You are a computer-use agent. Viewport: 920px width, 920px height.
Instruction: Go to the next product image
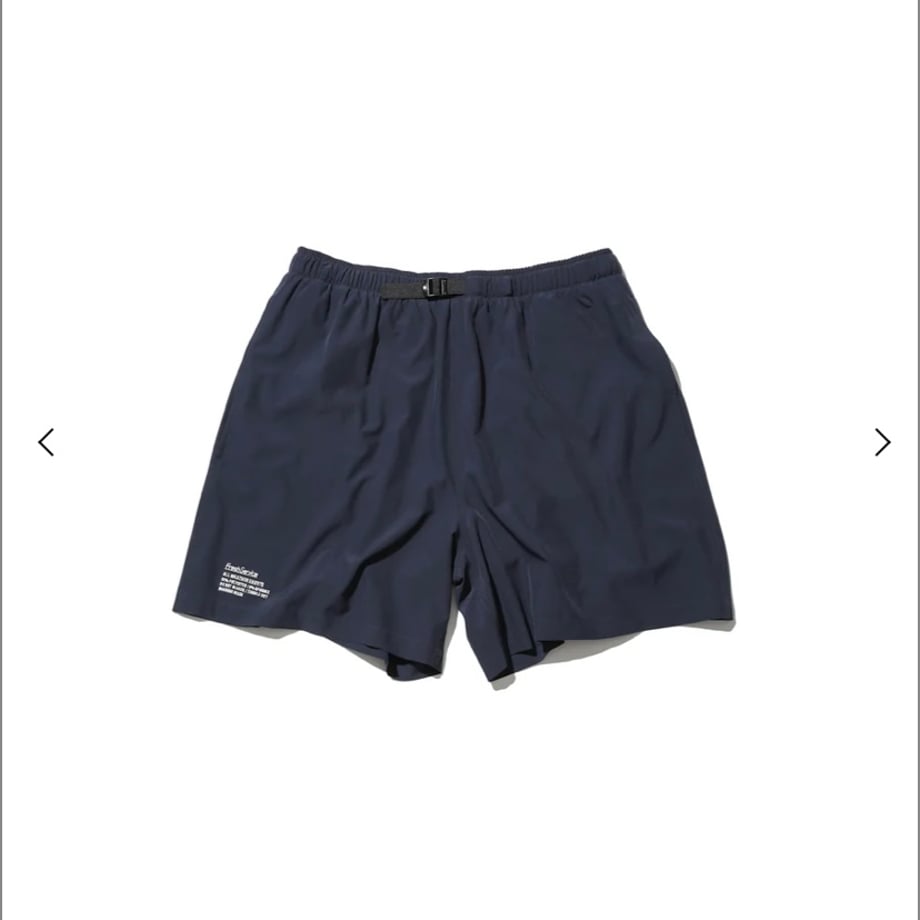[881, 442]
